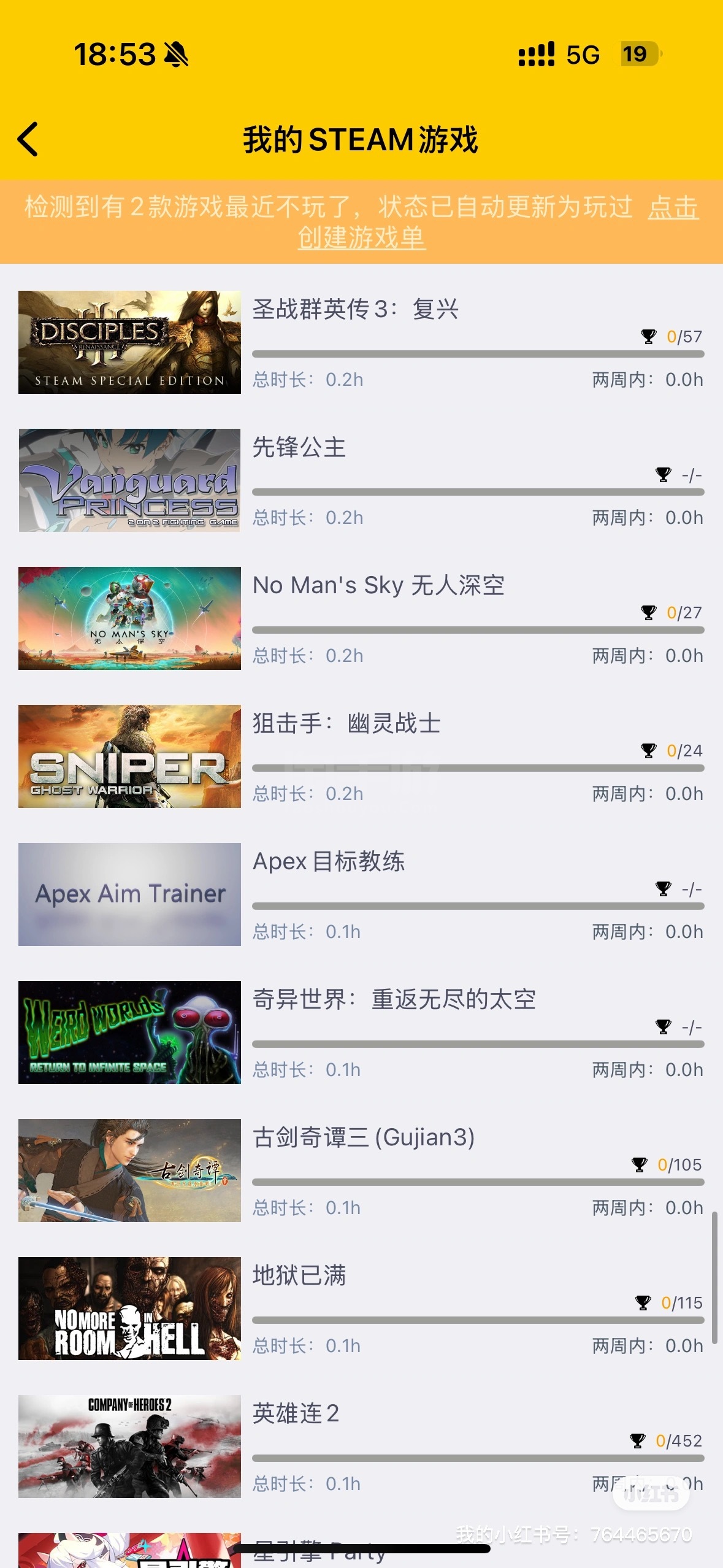Tap the 点击创建游戏单 link in banner

(361, 237)
